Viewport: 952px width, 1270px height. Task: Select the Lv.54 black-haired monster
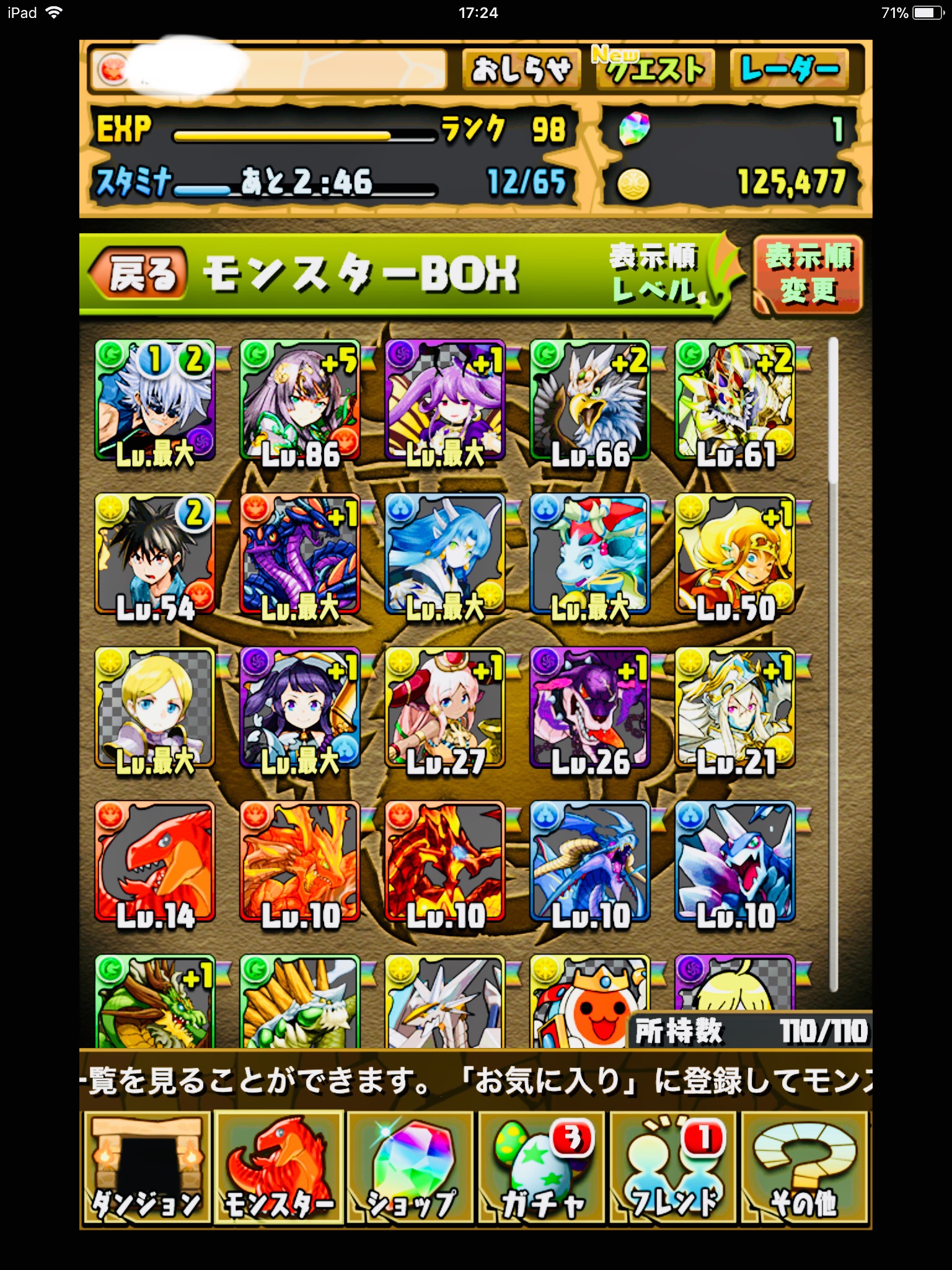155,554
